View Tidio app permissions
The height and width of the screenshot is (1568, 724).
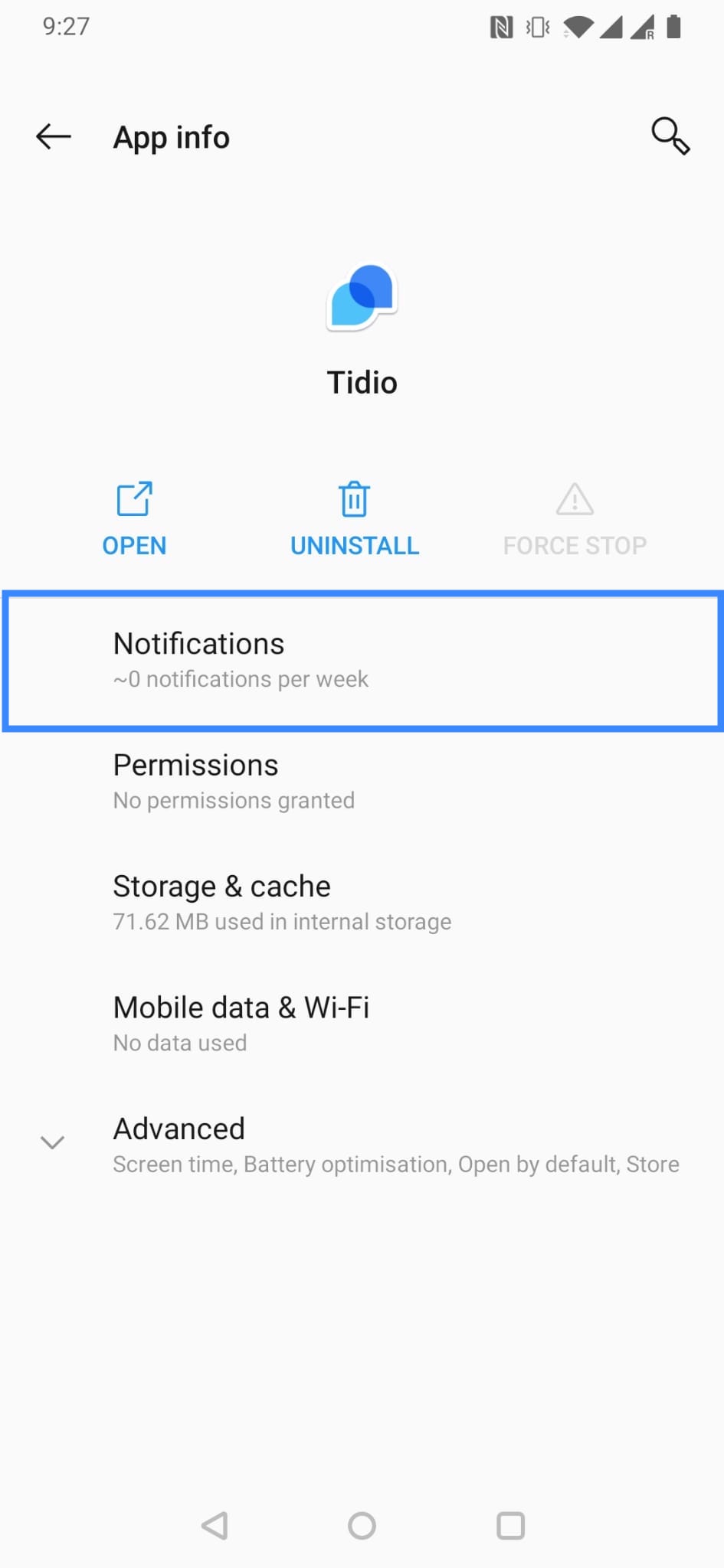tap(362, 781)
